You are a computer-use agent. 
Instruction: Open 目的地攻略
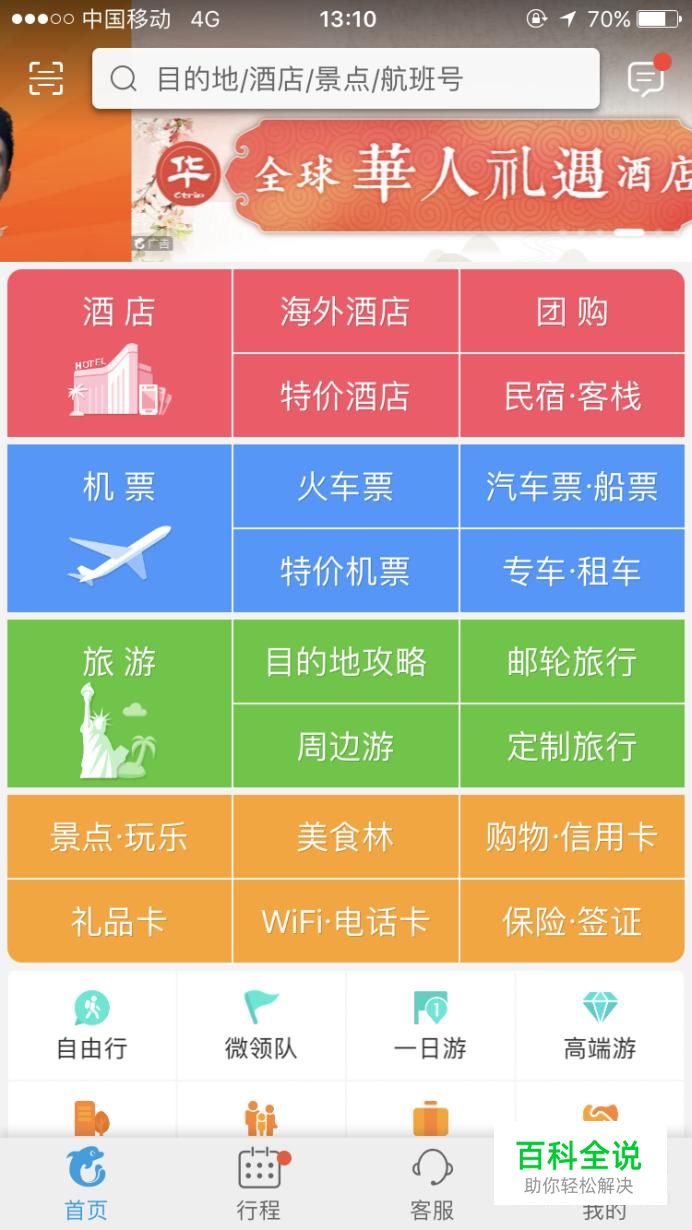(345, 661)
